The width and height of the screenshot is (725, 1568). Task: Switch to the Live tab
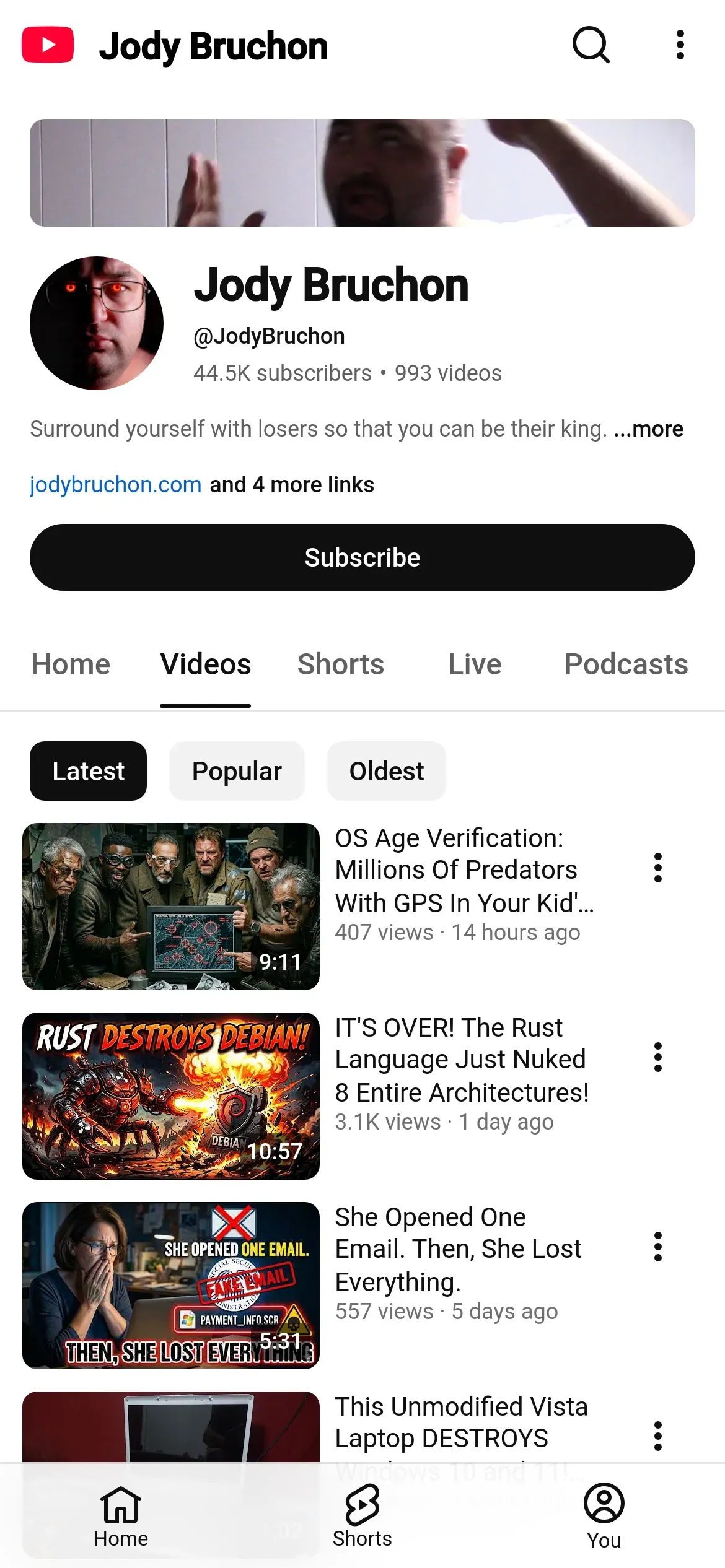point(475,664)
